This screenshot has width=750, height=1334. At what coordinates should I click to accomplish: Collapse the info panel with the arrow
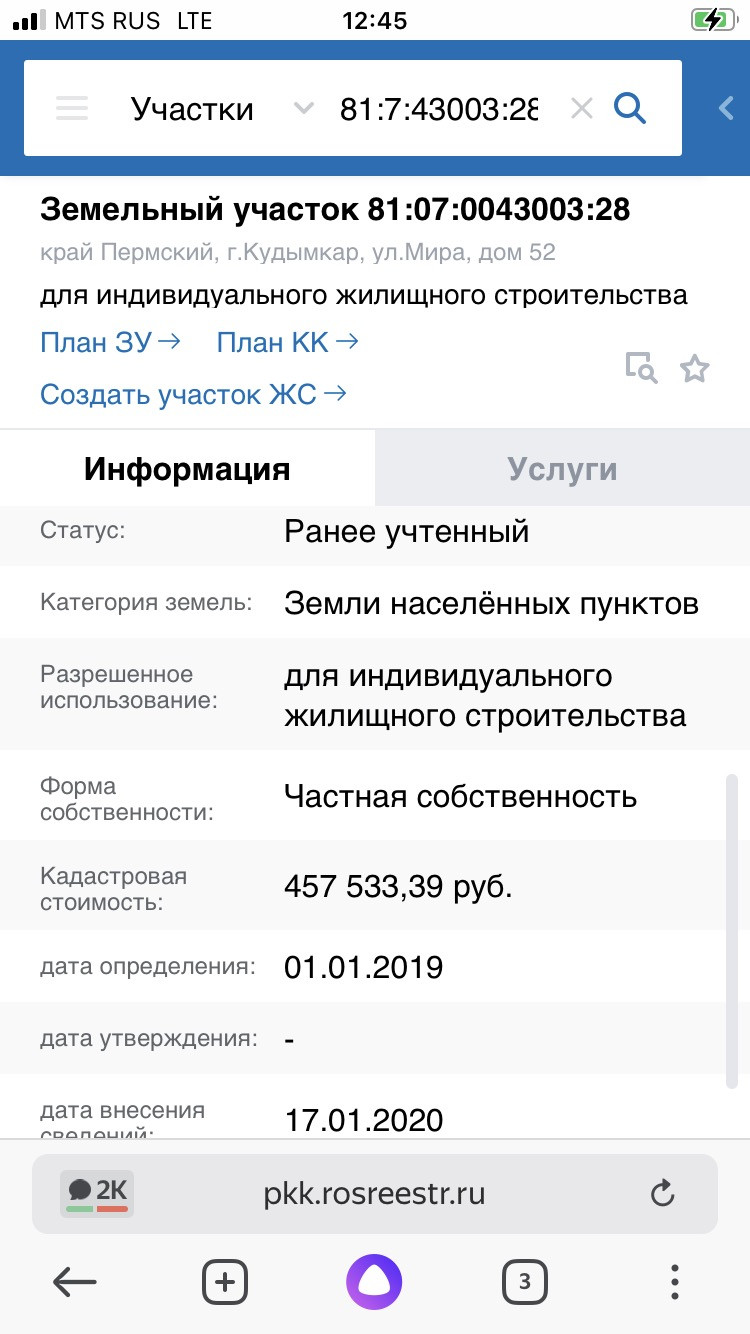[727, 108]
